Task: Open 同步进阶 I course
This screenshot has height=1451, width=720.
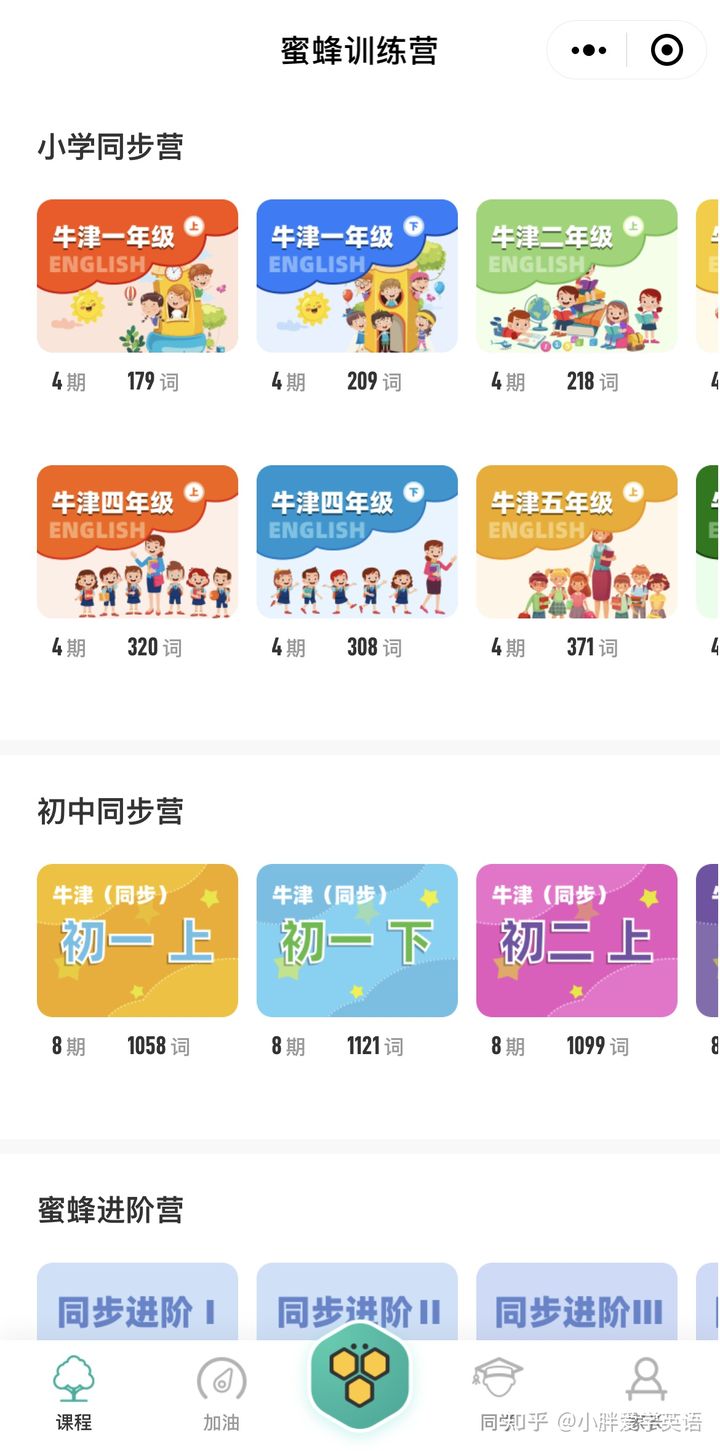Action: coord(137,1300)
